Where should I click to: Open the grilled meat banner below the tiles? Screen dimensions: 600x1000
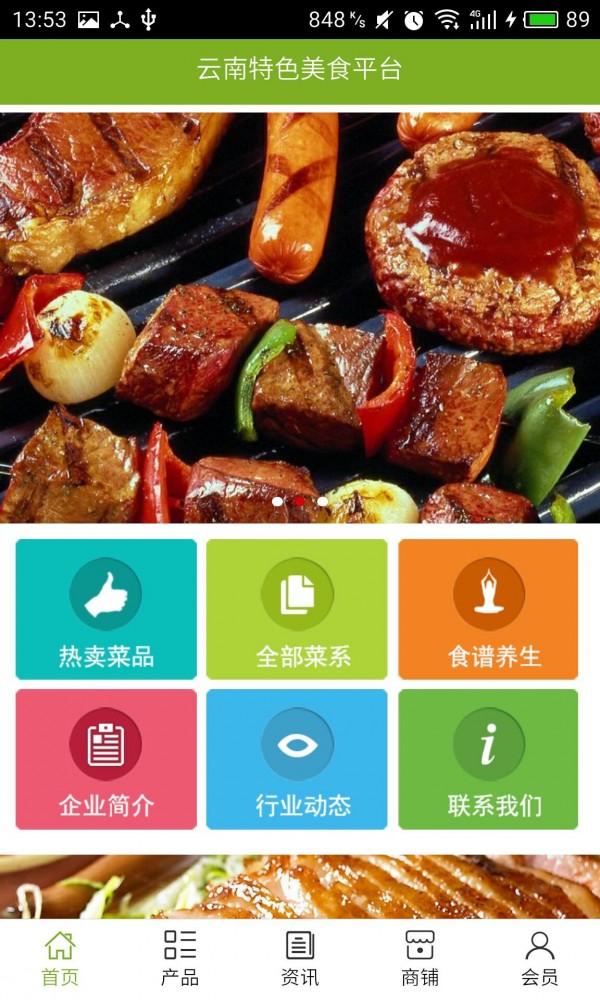[x=300, y=887]
